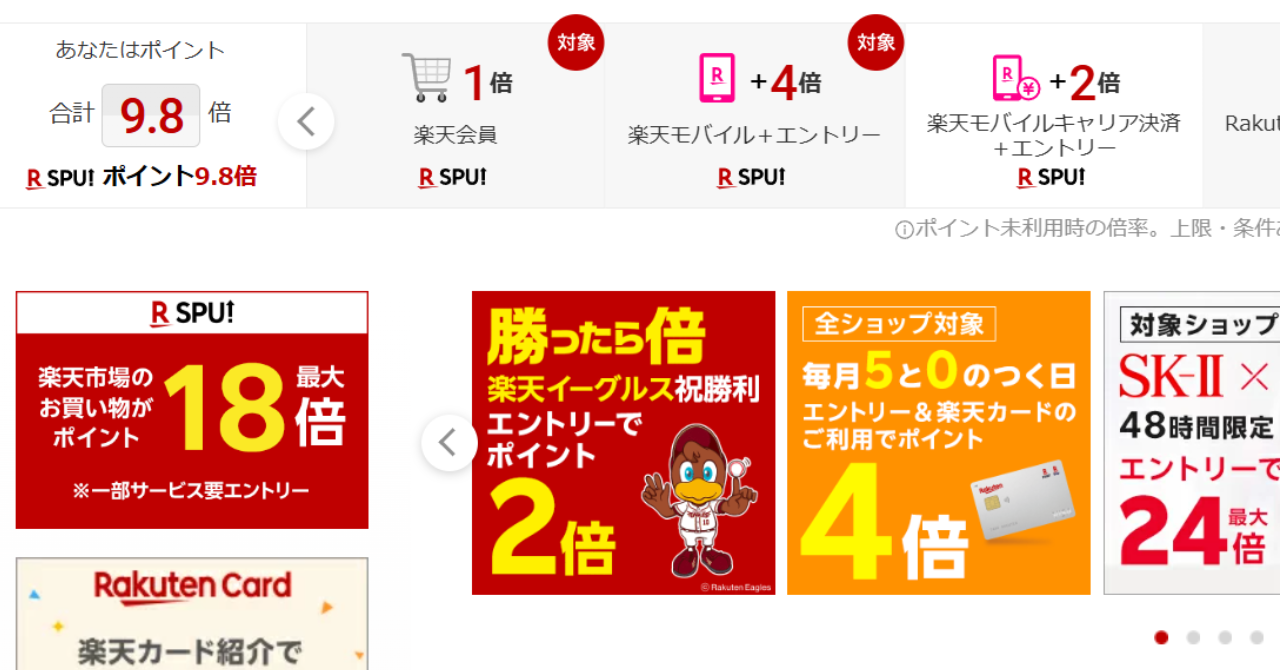1280x670 pixels.
Task: Open the SPU! ポイント9.8倍 total summary
Action: pos(141,177)
